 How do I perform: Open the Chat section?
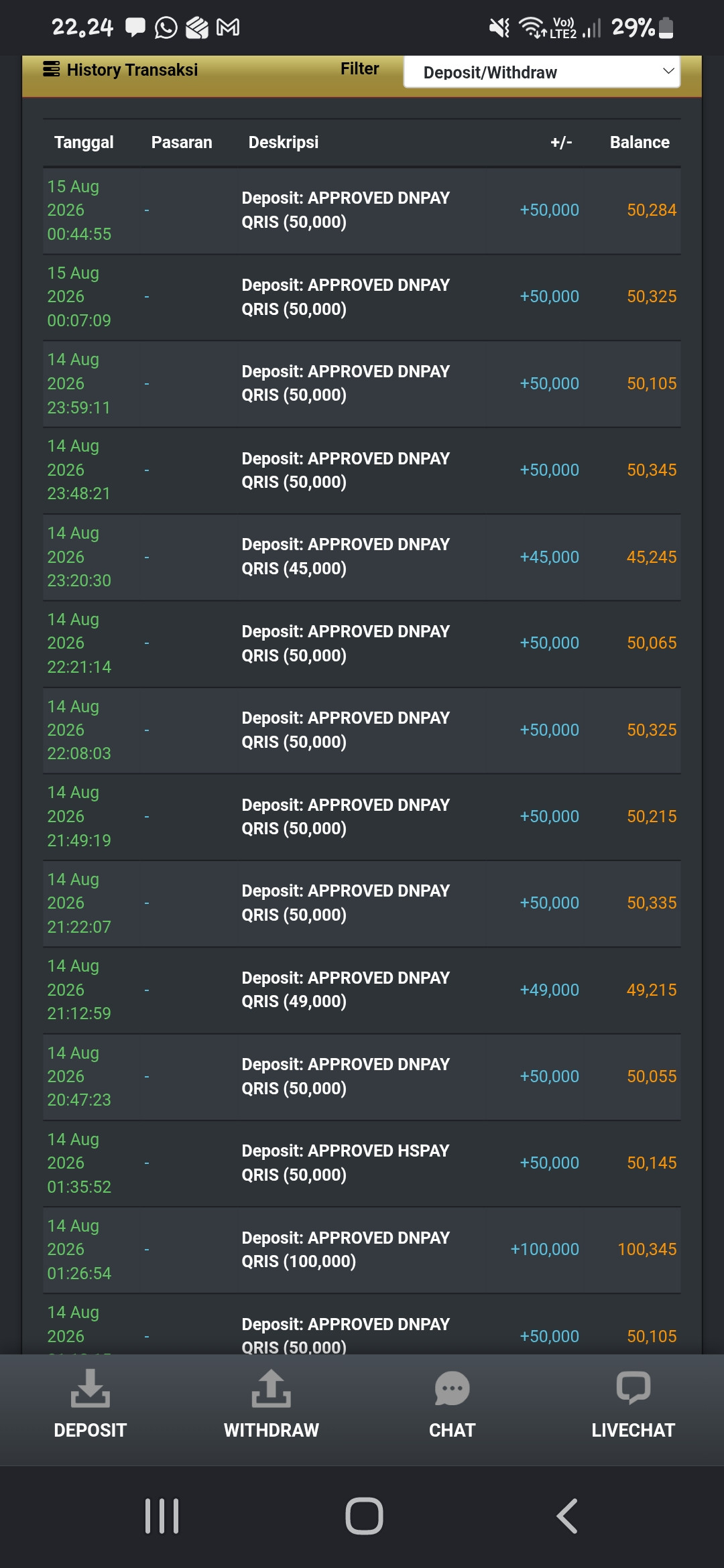(452, 1404)
